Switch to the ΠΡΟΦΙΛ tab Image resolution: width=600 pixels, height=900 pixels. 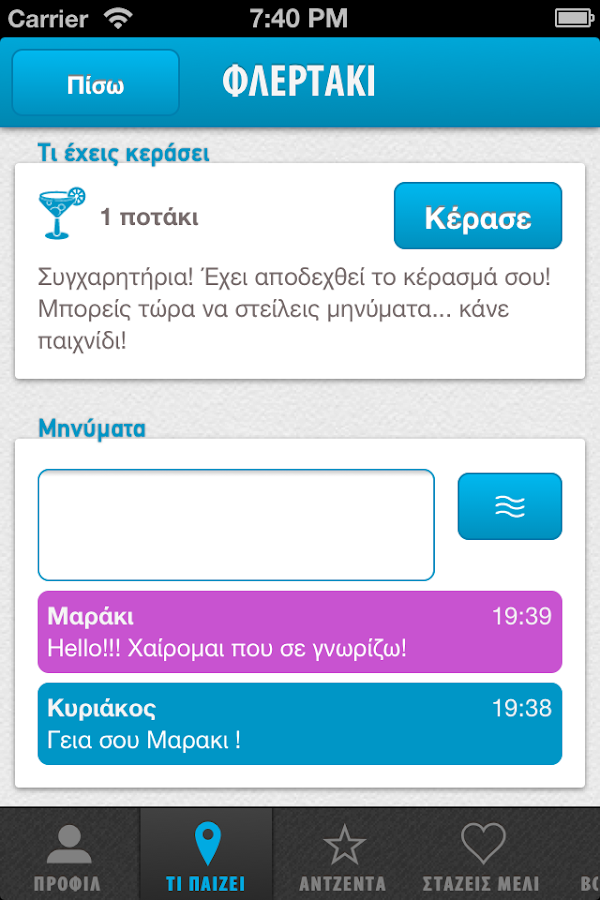tap(67, 856)
